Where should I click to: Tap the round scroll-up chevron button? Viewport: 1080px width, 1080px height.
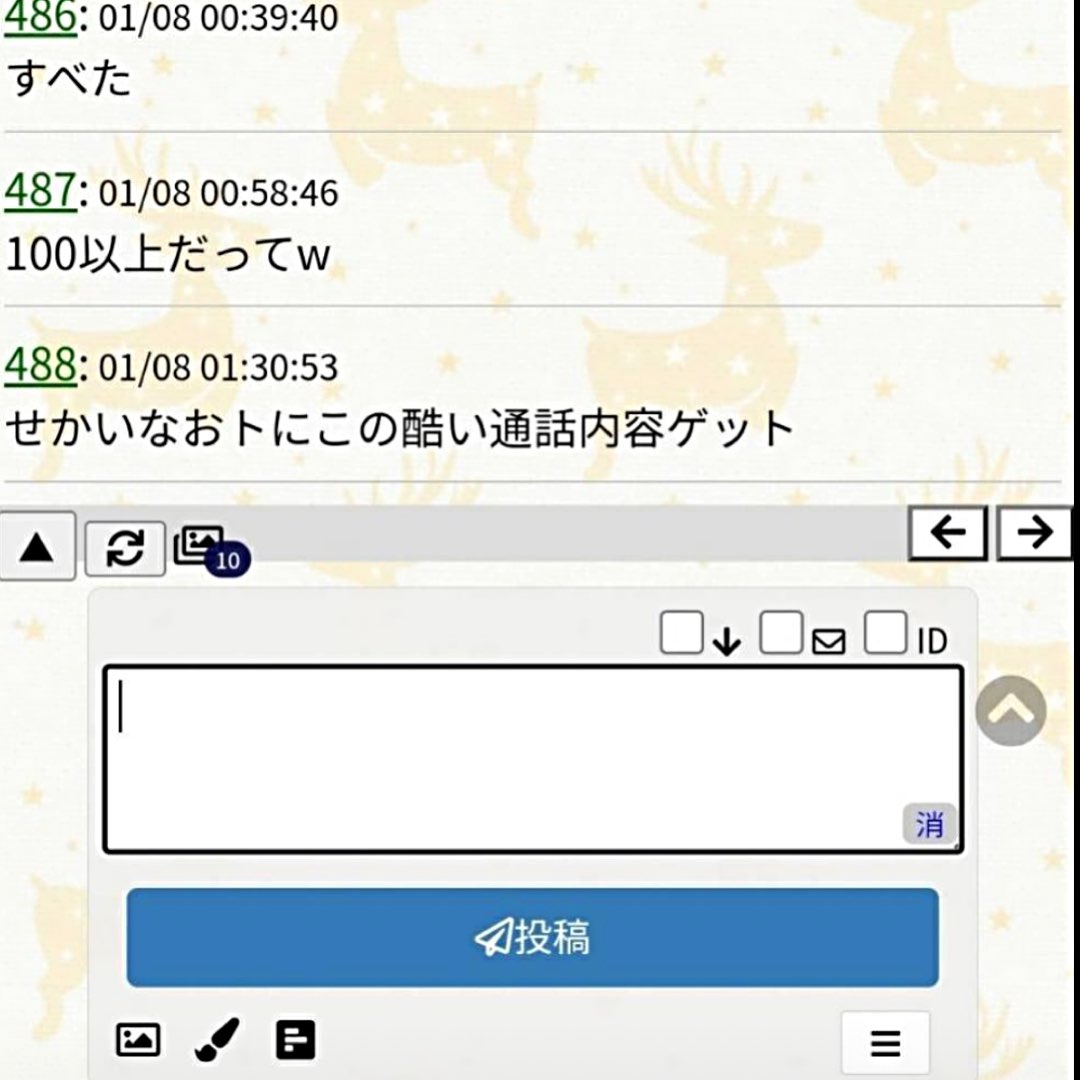coord(1011,711)
